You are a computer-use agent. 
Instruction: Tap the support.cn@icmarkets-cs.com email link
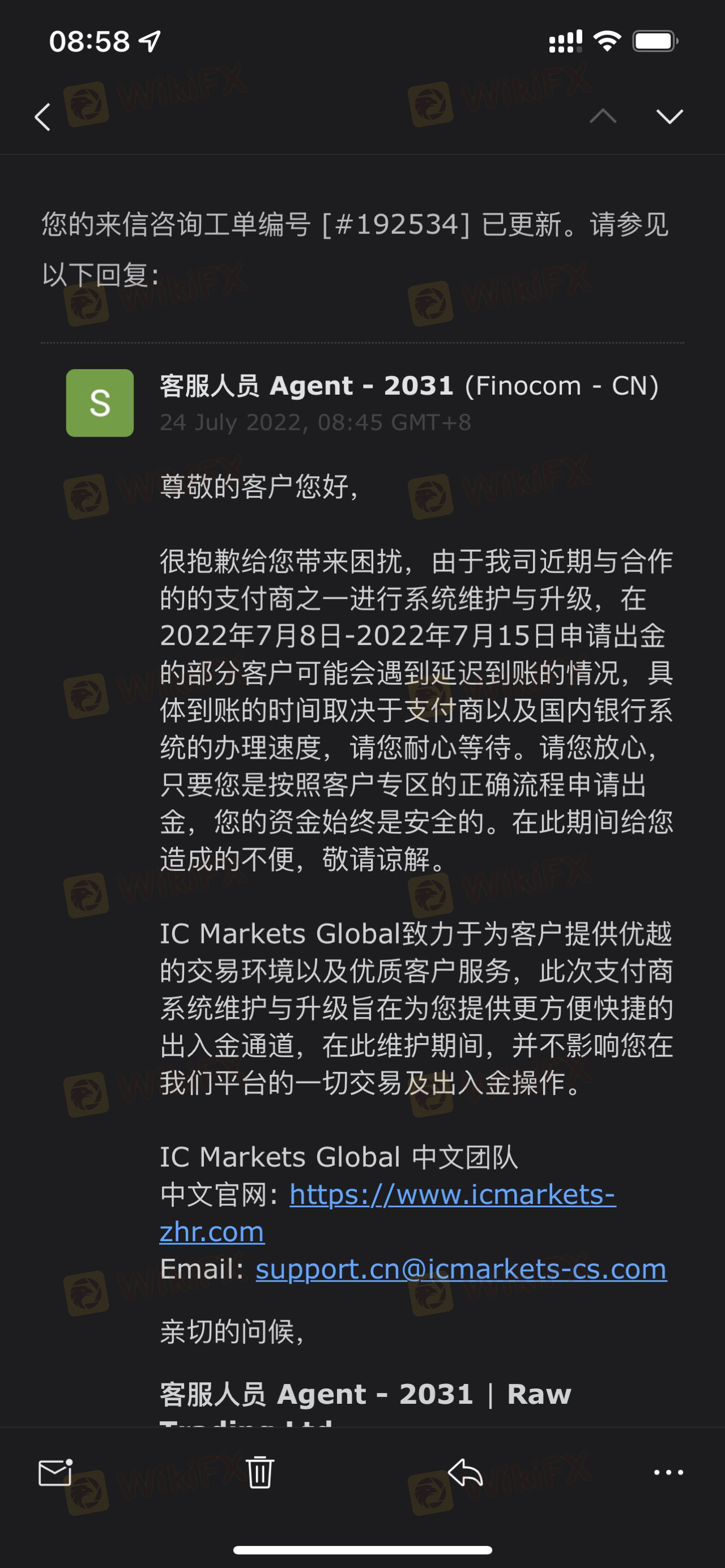[461, 1268]
